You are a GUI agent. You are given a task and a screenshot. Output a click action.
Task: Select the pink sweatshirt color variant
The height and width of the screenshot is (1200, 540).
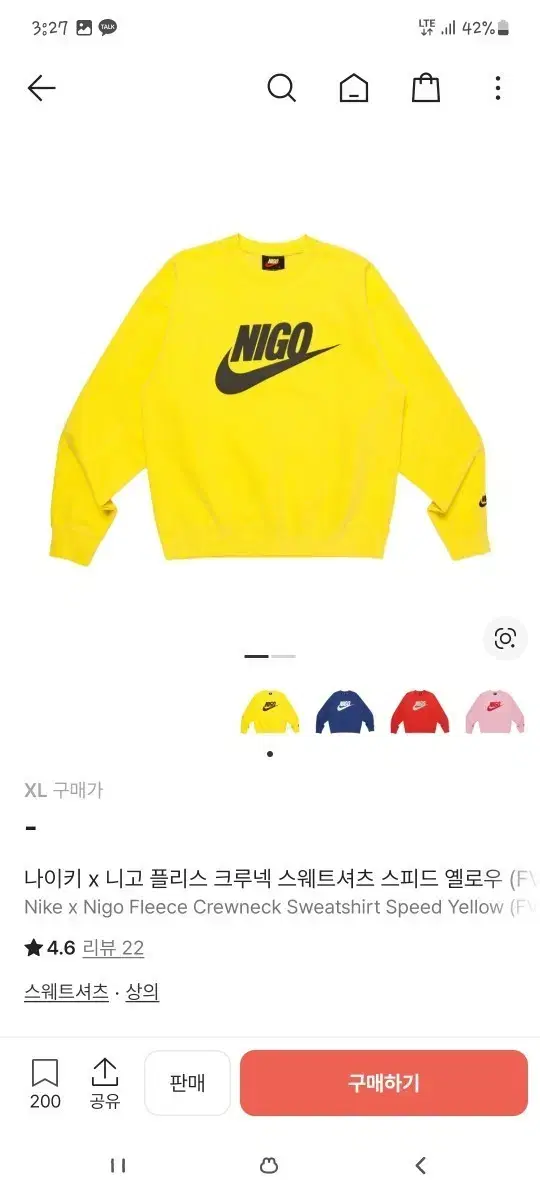(x=495, y=711)
